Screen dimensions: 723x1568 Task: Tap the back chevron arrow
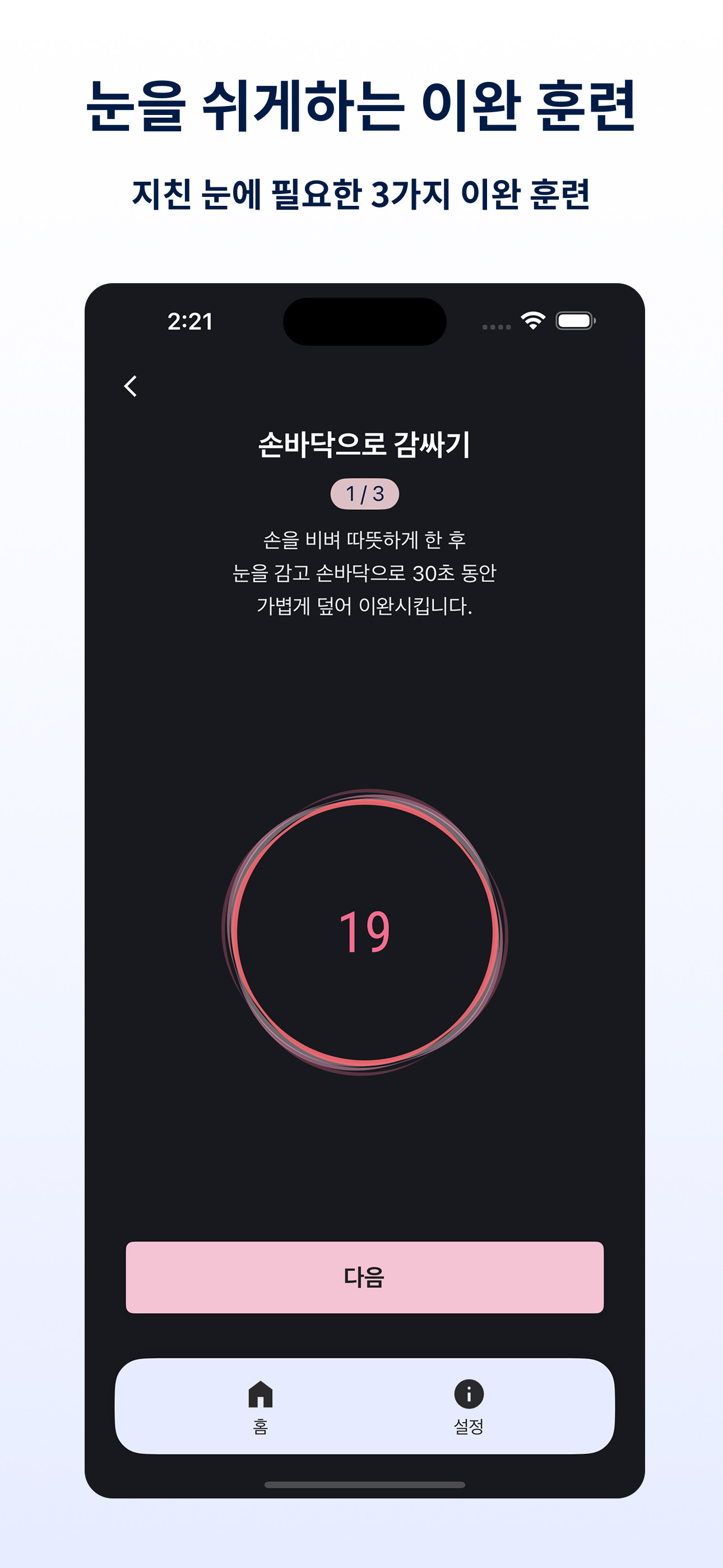point(129,386)
